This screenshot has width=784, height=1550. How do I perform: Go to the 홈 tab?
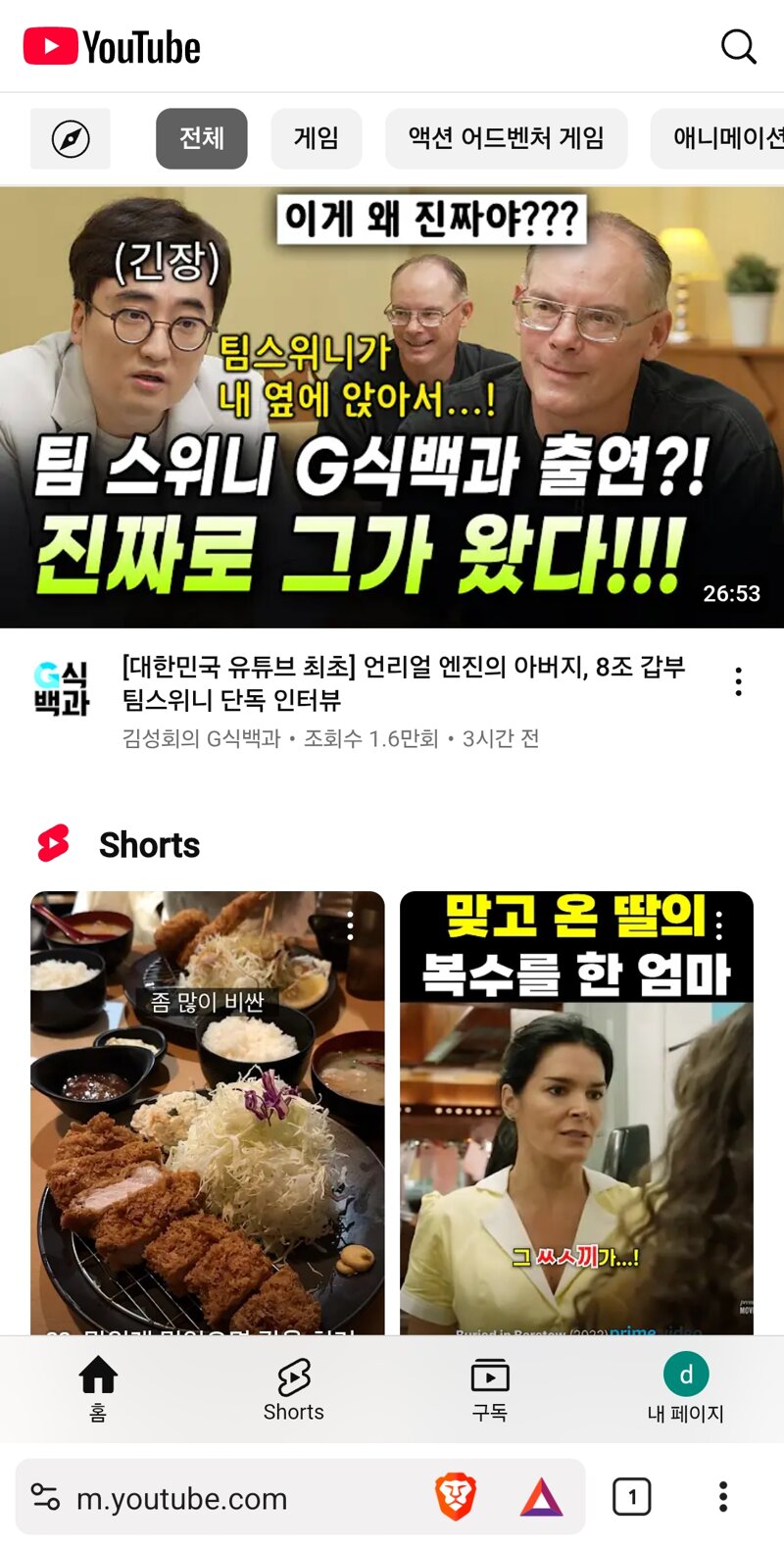[x=98, y=1388]
